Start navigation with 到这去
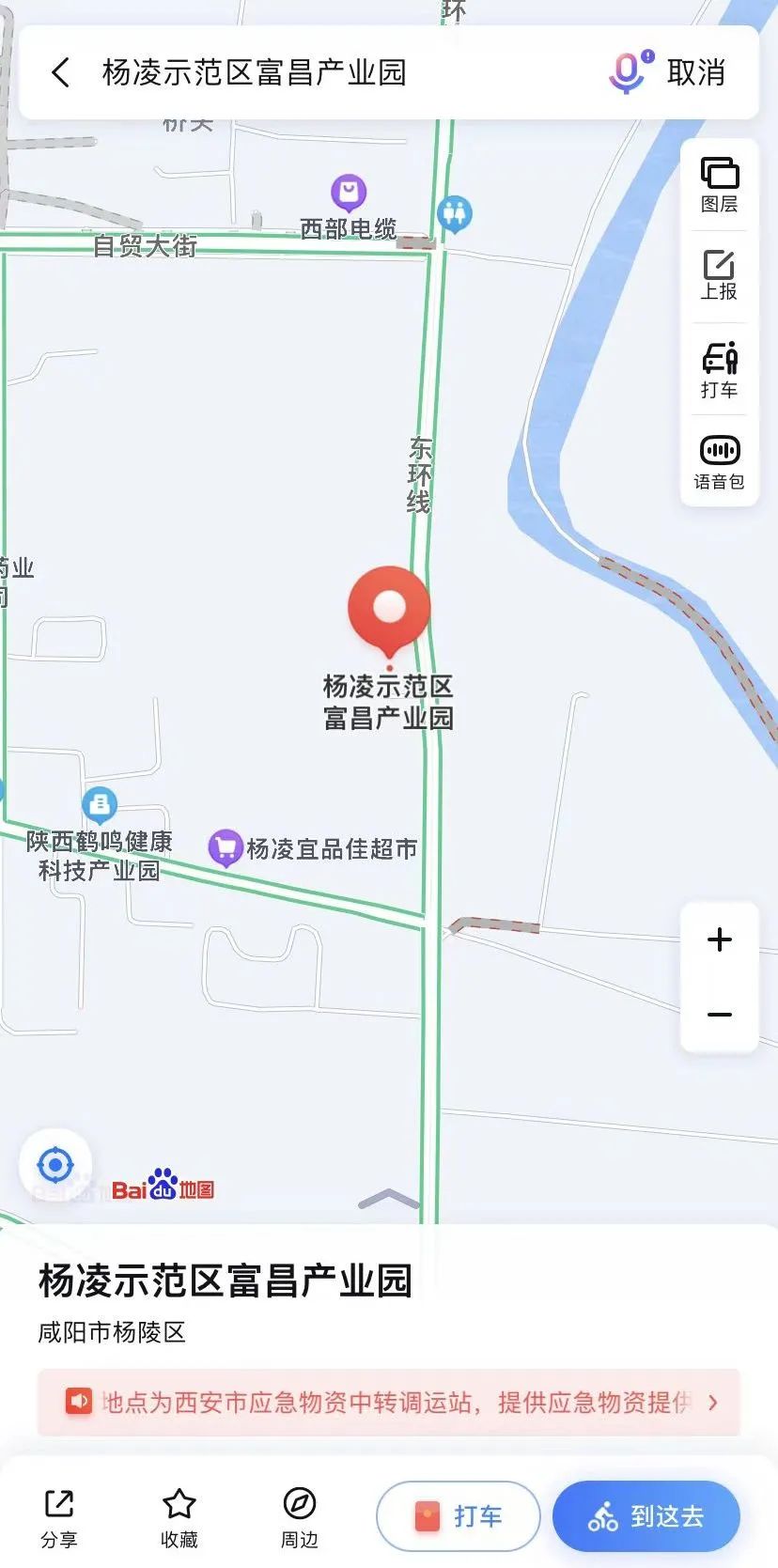The width and height of the screenshot is (778, 1568). (646, 1516)
